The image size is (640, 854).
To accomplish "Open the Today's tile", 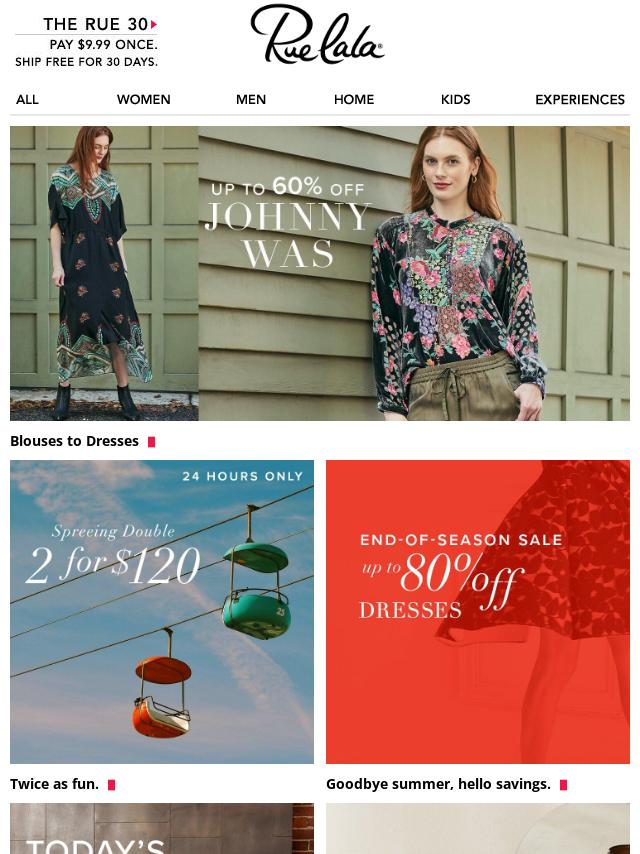I will [162, 830].
